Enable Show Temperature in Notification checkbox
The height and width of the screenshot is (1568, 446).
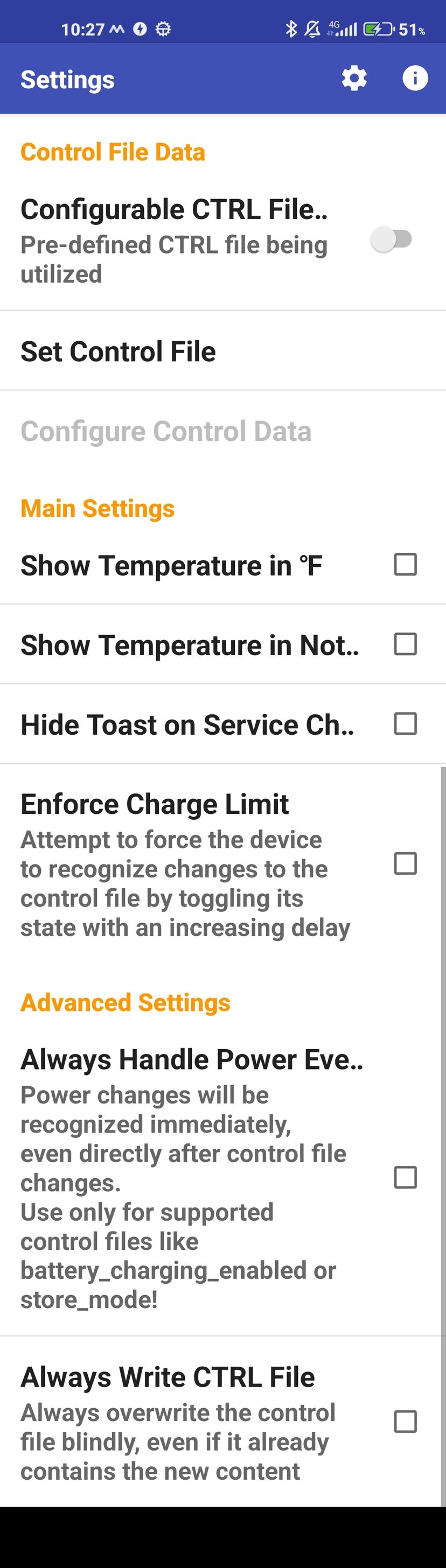click(x=405, y=644)
